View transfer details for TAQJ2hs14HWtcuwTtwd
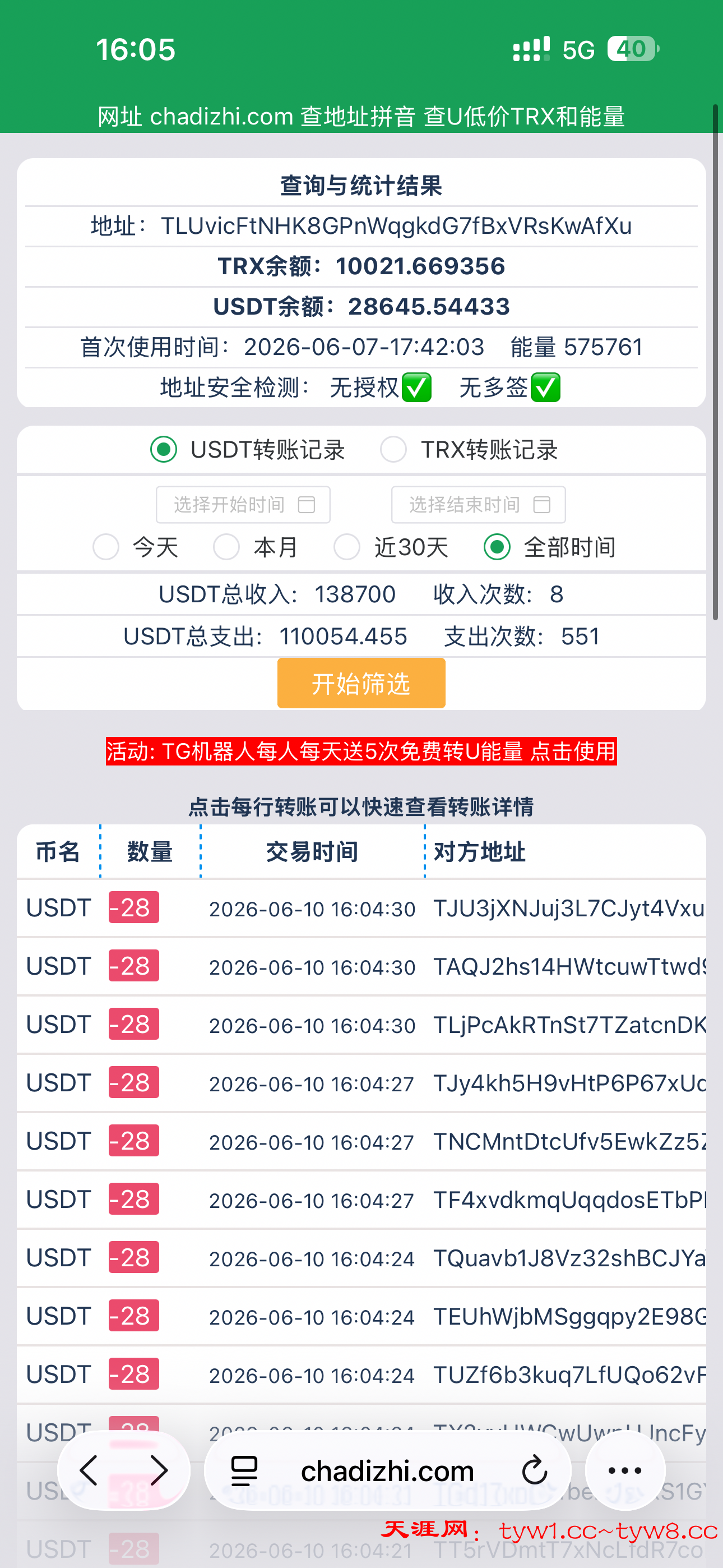This screenshot has height=1568, width=723. [361, 967]
